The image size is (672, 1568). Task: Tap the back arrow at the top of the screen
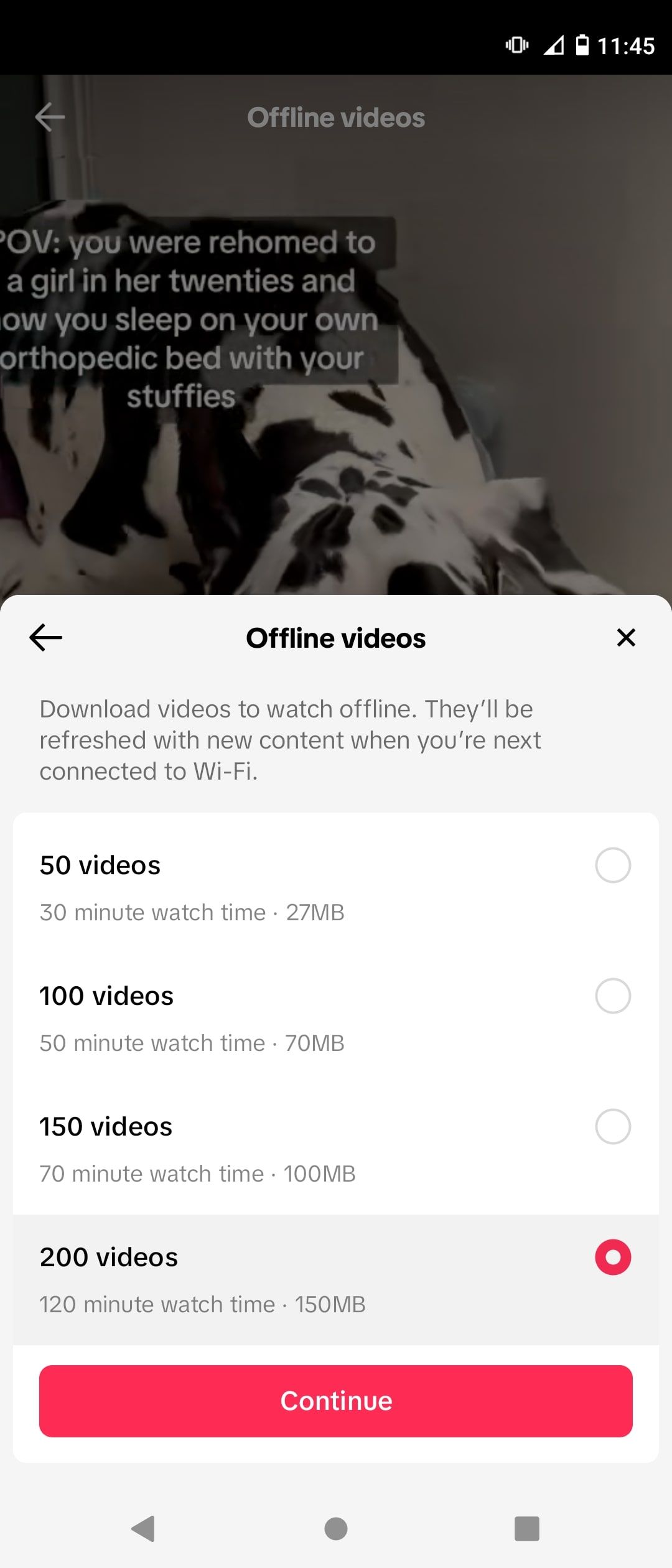[50, 117]
